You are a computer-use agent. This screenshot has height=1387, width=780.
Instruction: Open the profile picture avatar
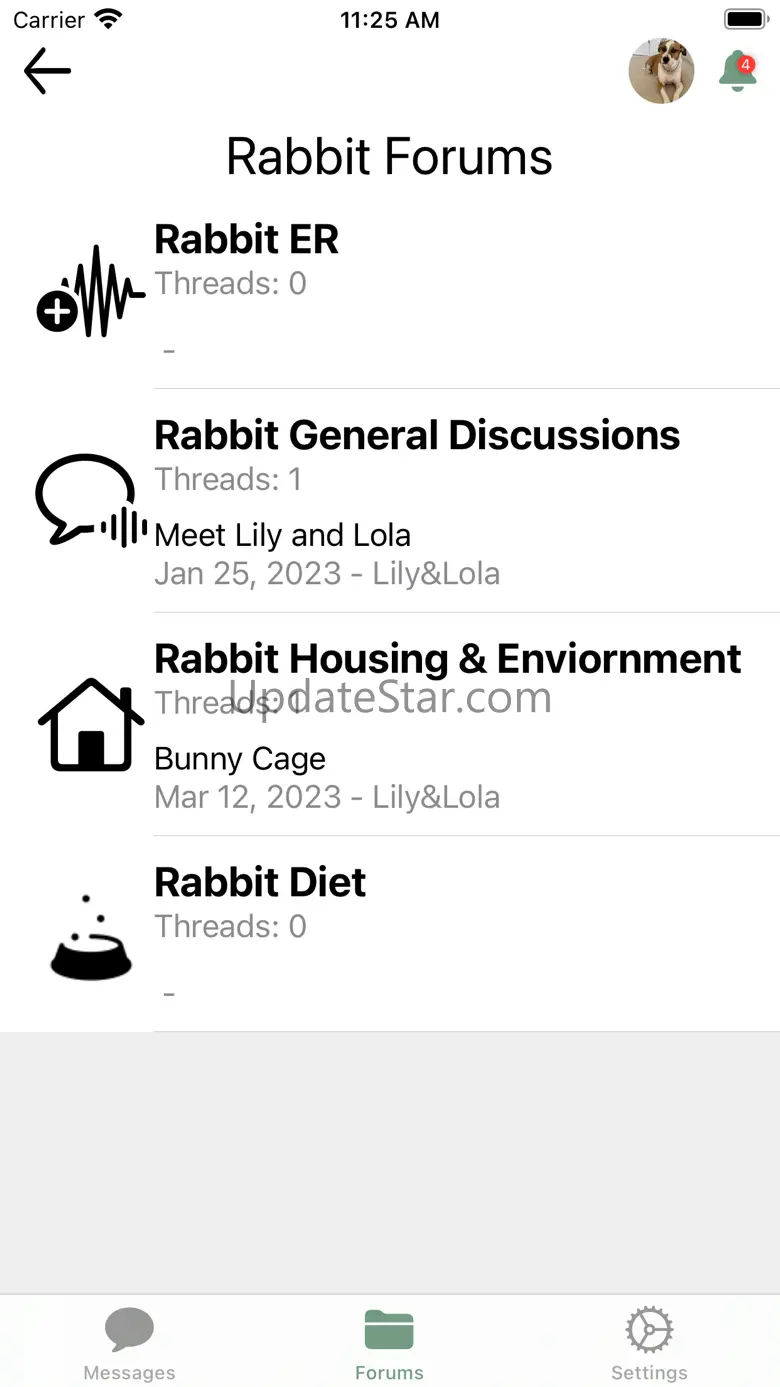661,71
